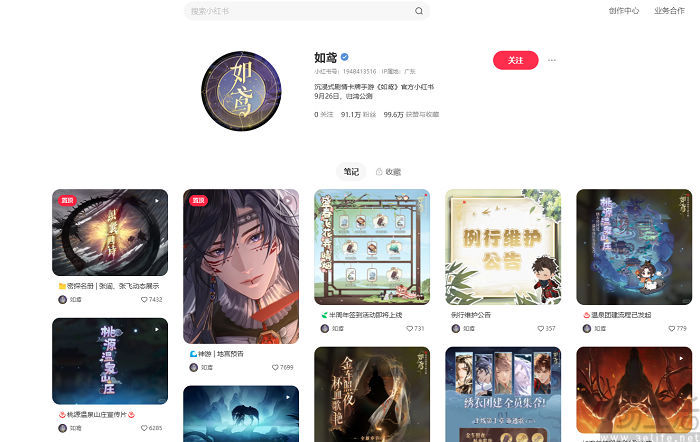Viewport: 700px width, 442px height.
Task: Like the 桃源温泉山庄宣传片 note
Action: (x=145, y=428)
